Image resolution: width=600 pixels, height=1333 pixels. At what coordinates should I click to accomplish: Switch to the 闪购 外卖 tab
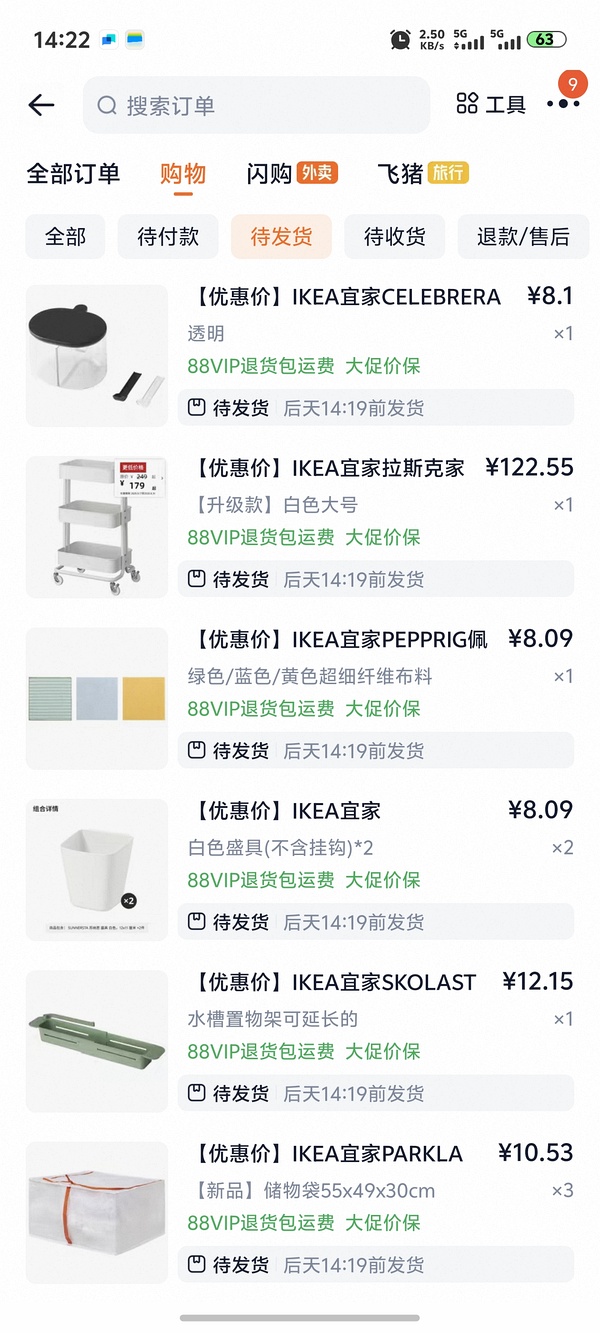292,173
